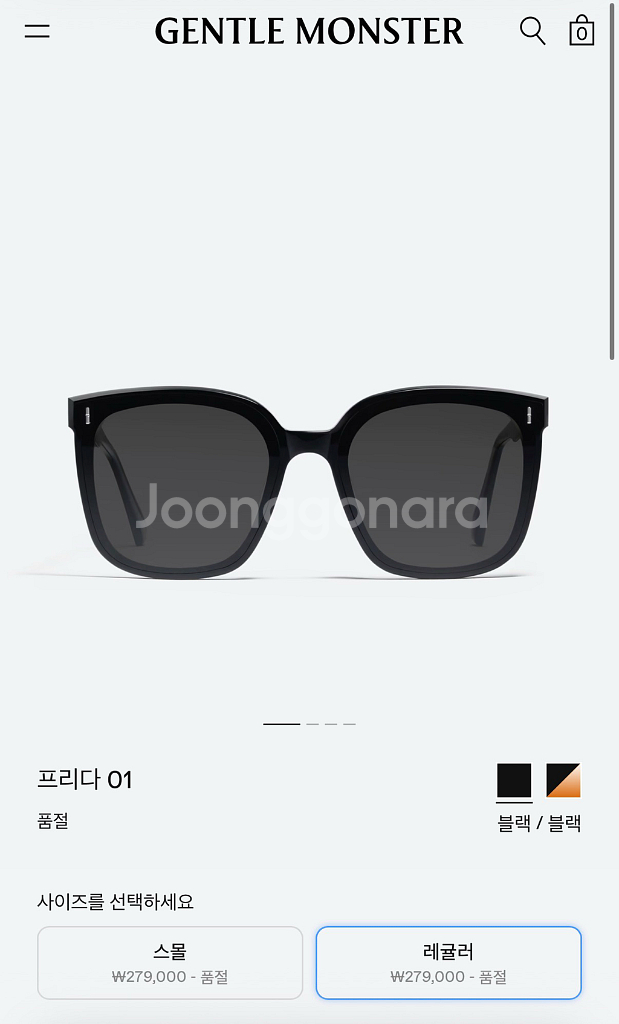Select the 레귤러 size option
The height and width of the screenshot is (1024, 619).
point(448,962)
